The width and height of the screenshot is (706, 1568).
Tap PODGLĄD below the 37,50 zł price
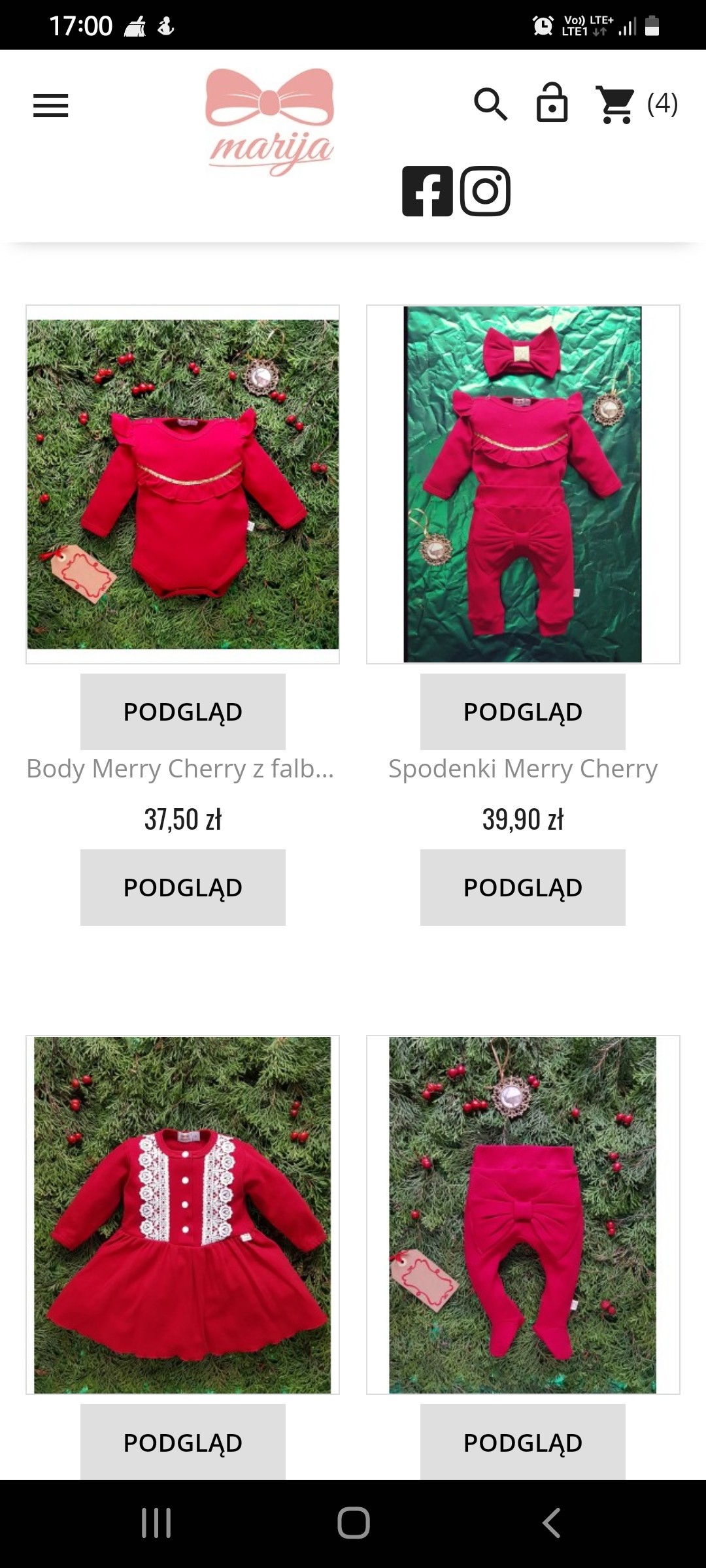(183, 887)
